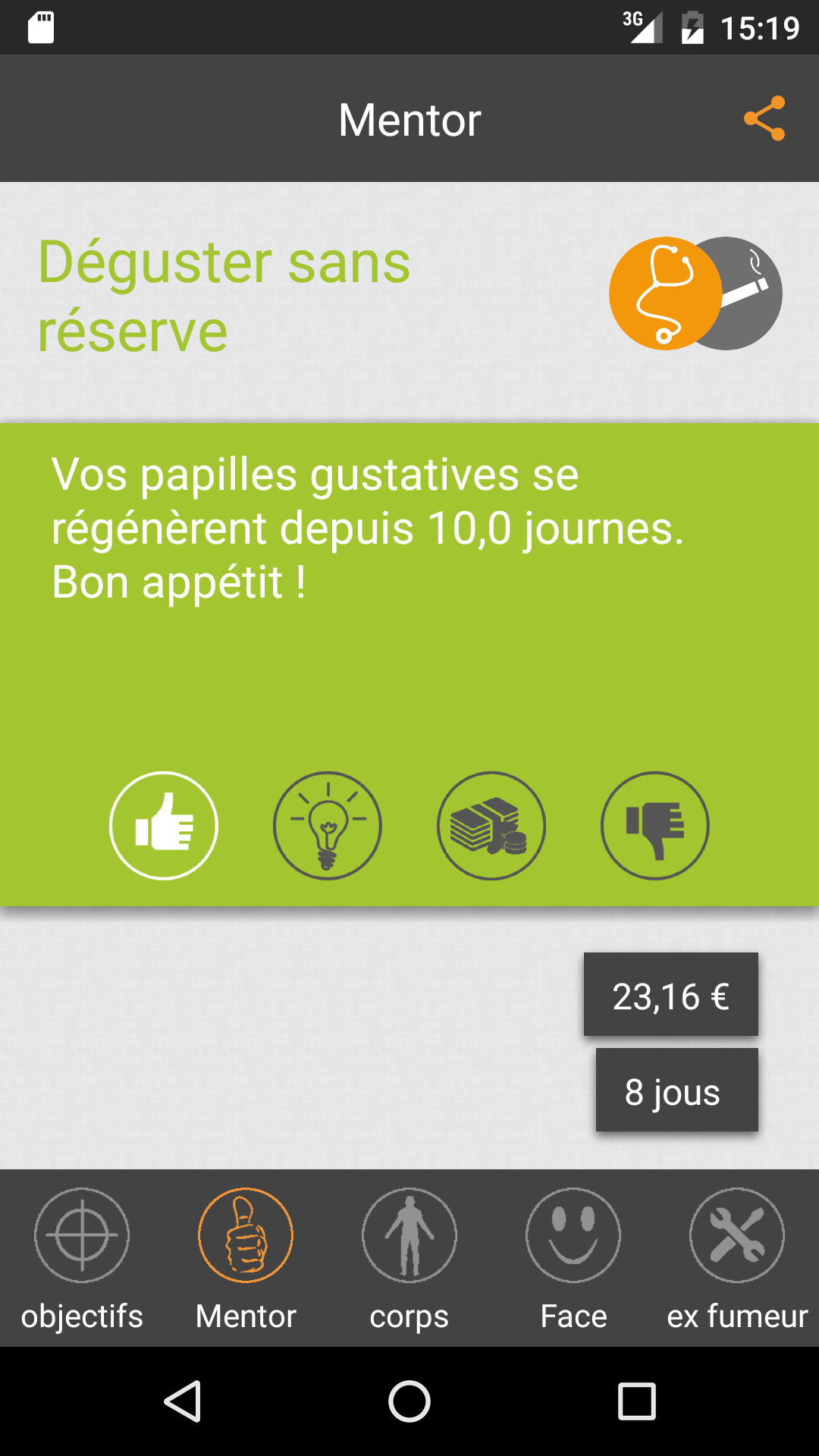The height and width of the screenshot is (1456, 819).
Task: Go to the ex fumeur tab
Action: pos(737,1259)
